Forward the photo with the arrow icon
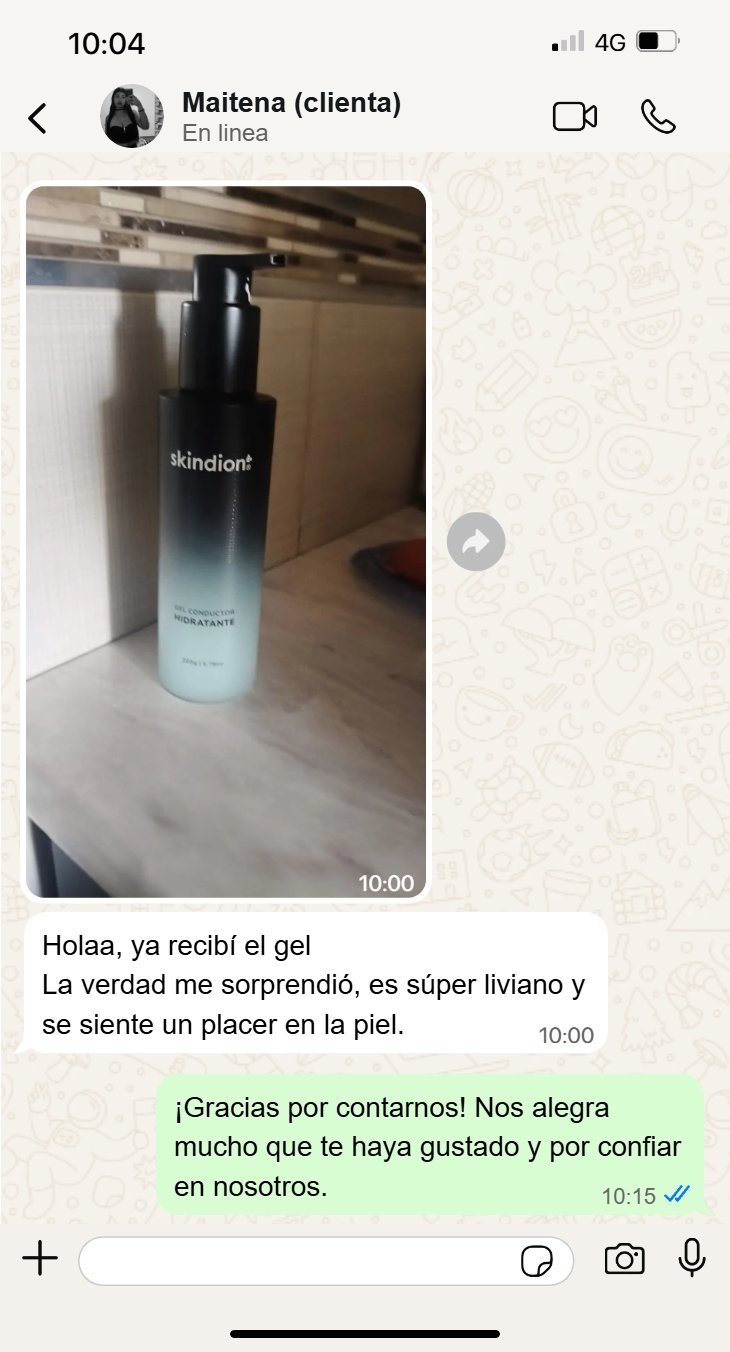 476,542
